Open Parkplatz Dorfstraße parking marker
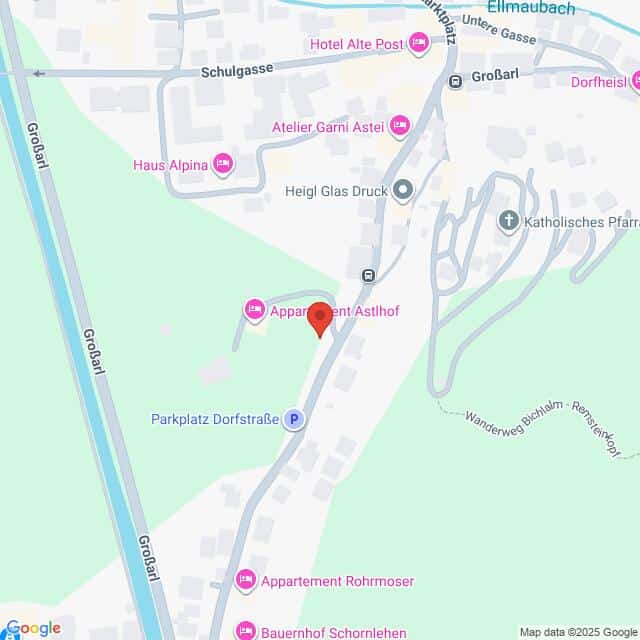640x640 pixels. [x=293, y=420]
